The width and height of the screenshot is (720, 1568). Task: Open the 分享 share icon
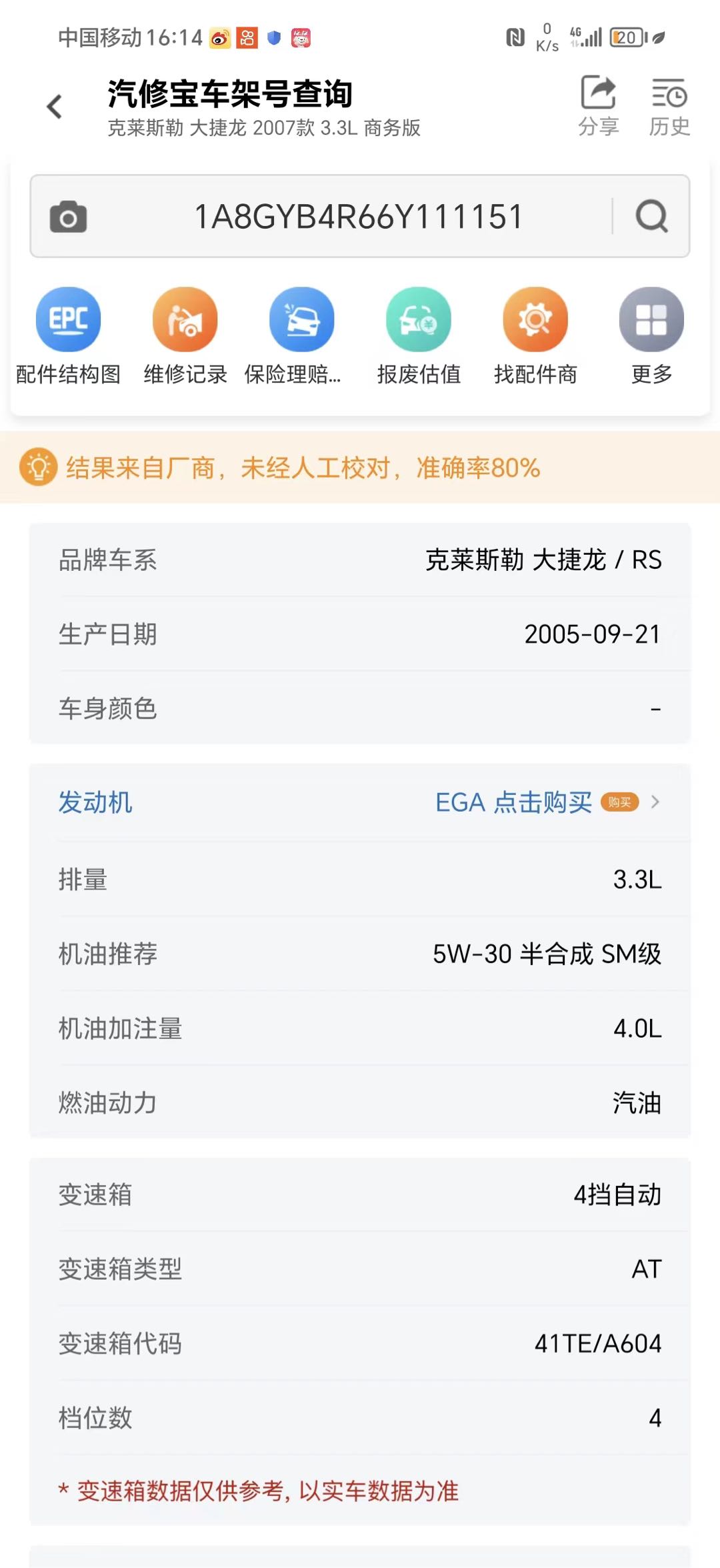point(599,103)
